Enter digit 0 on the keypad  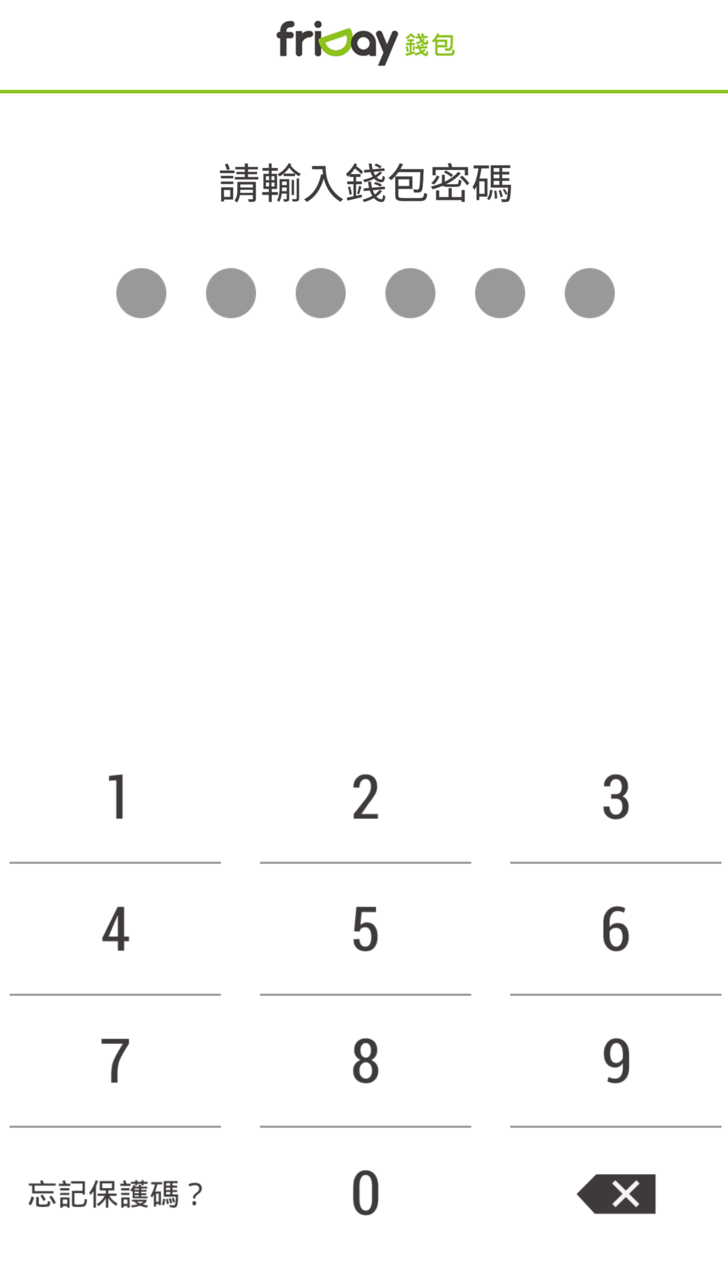[365, 1193]
